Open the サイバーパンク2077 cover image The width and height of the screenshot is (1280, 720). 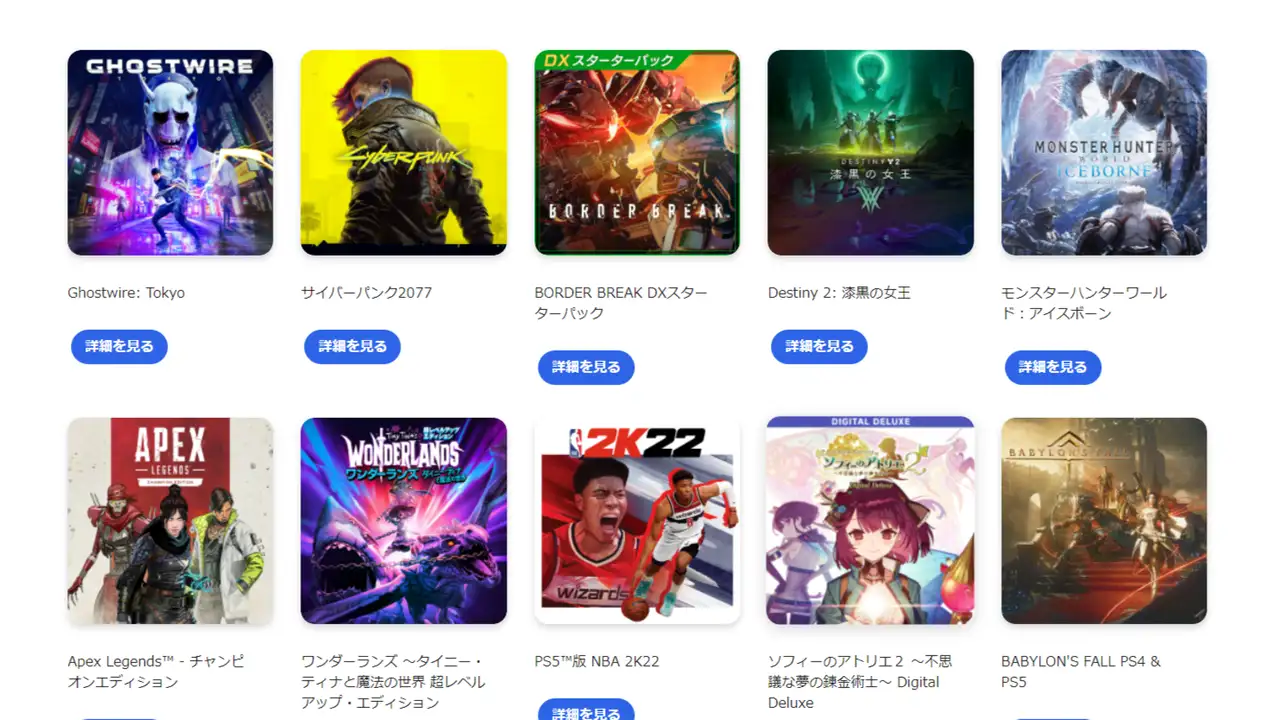[x=403, y=152]
